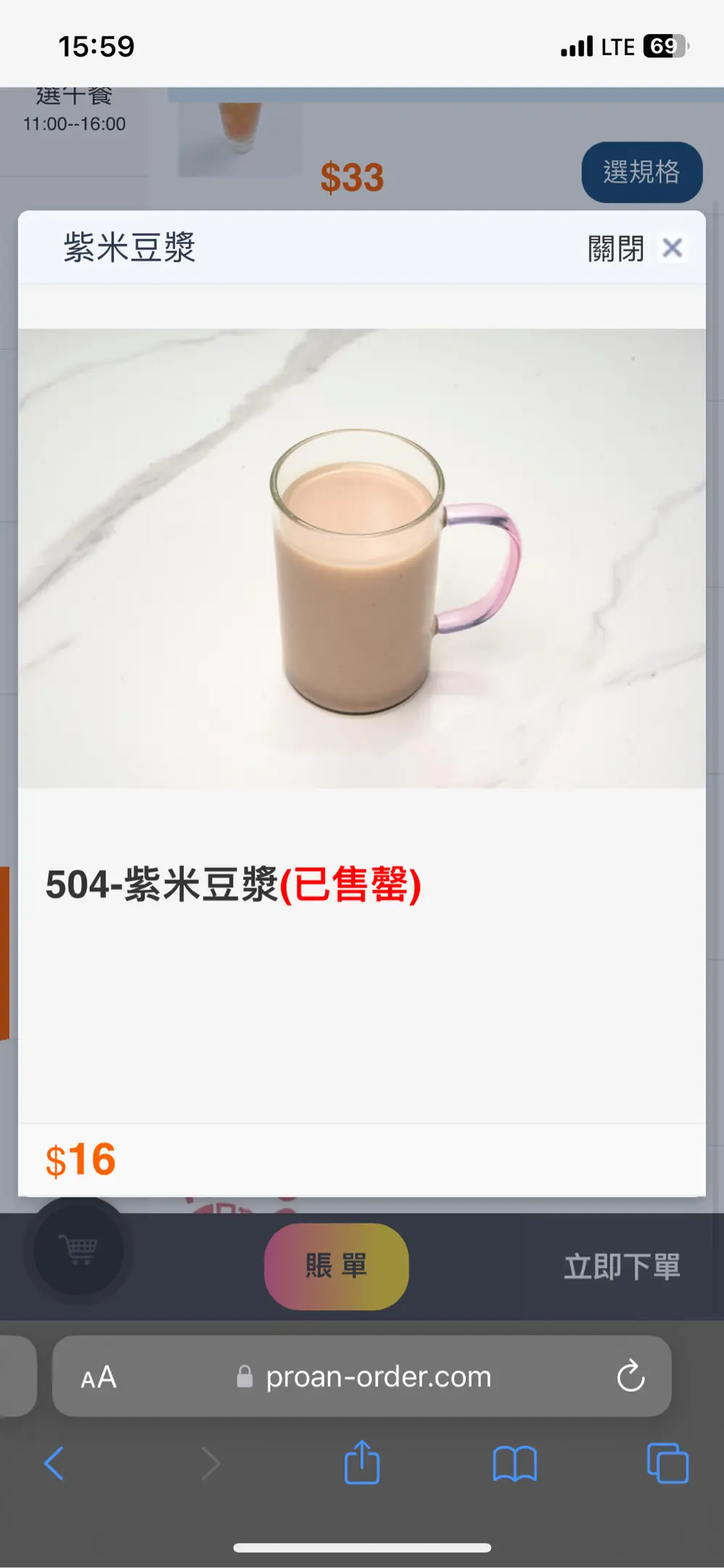This screenshot has height=1568, width=724.
Task: Go back to previous page in Safari
Action: pyautogui.click(x=54, y=1463)
